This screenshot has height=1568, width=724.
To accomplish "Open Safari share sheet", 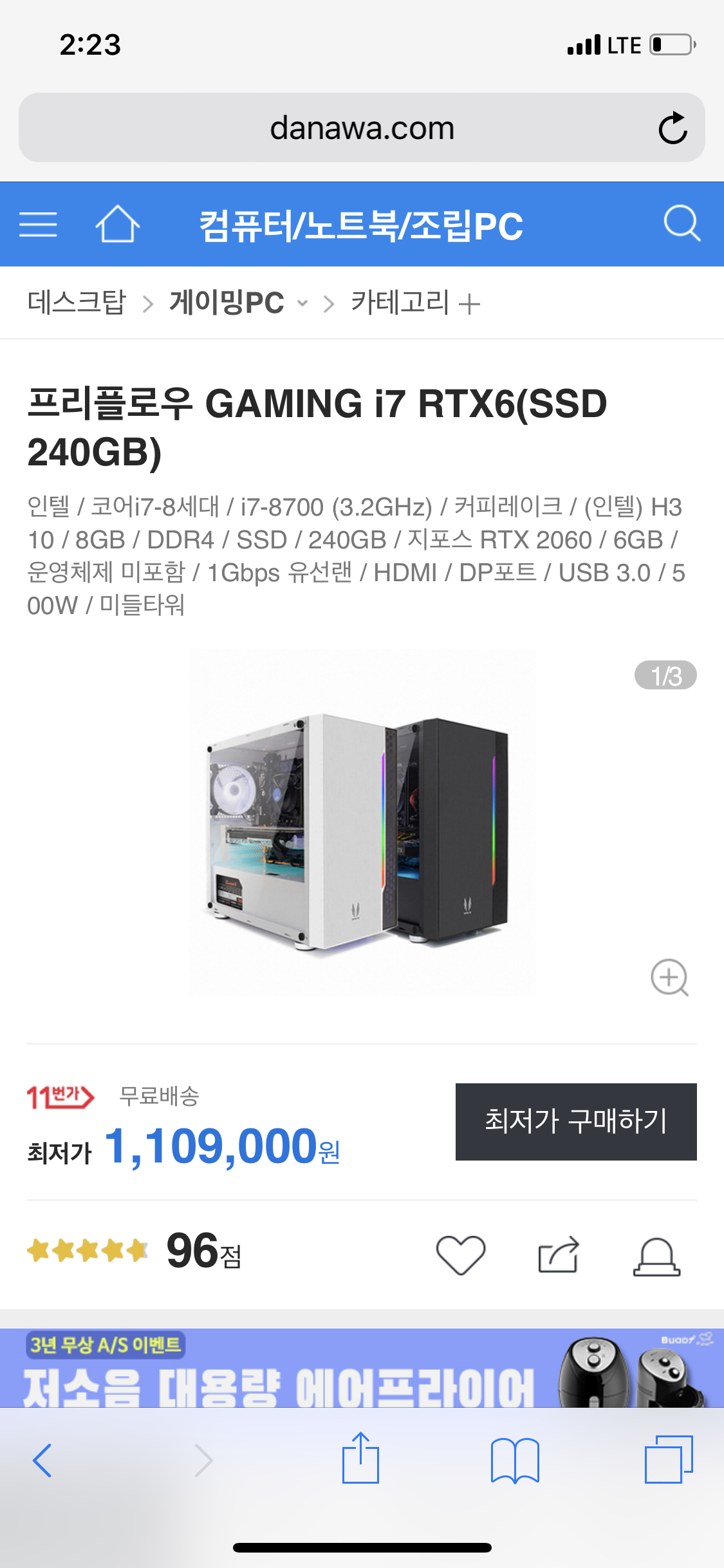I will point(360,1459).
